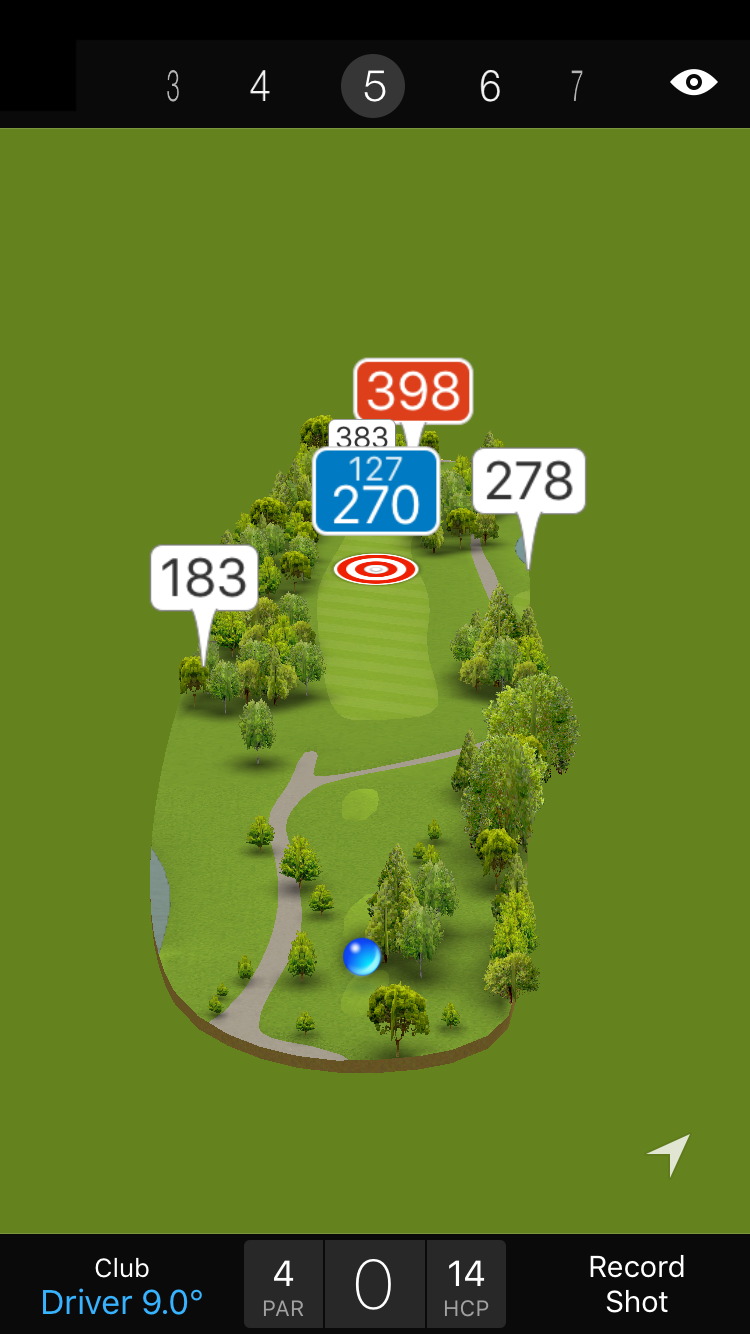Tap the red-white target marker on fairway
The width and height of the screenshot is (750, 1334).
[x=376, y=569]
